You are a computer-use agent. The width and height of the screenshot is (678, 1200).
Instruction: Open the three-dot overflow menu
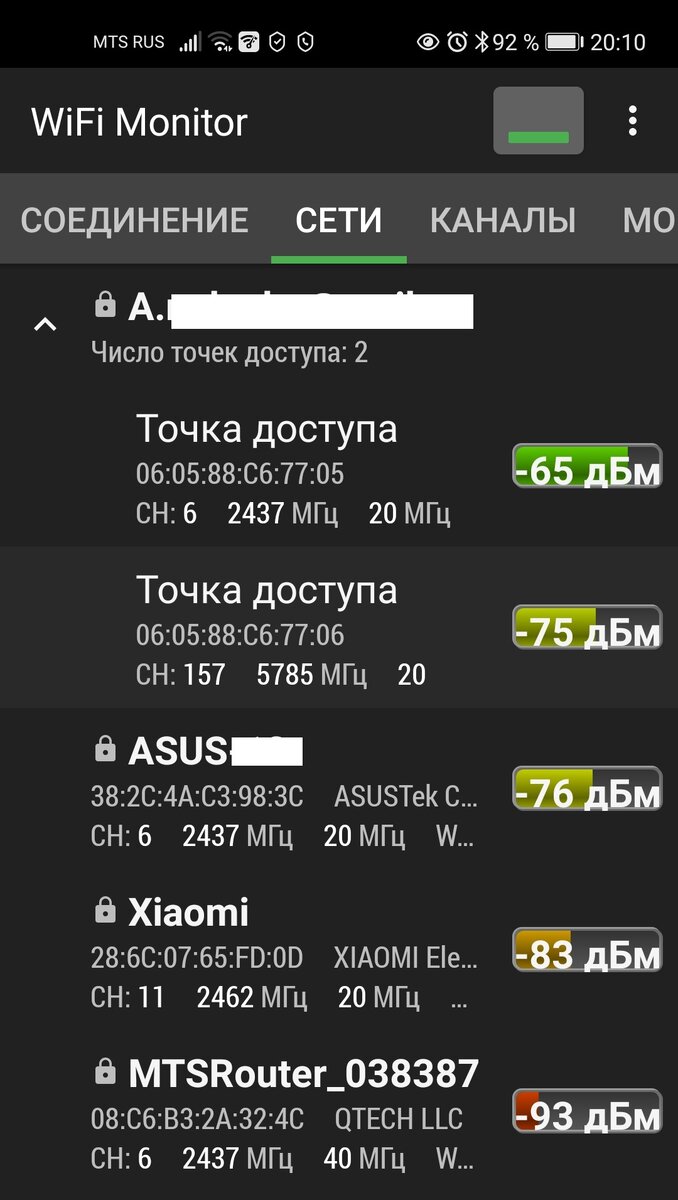click(x=632, y=121)
